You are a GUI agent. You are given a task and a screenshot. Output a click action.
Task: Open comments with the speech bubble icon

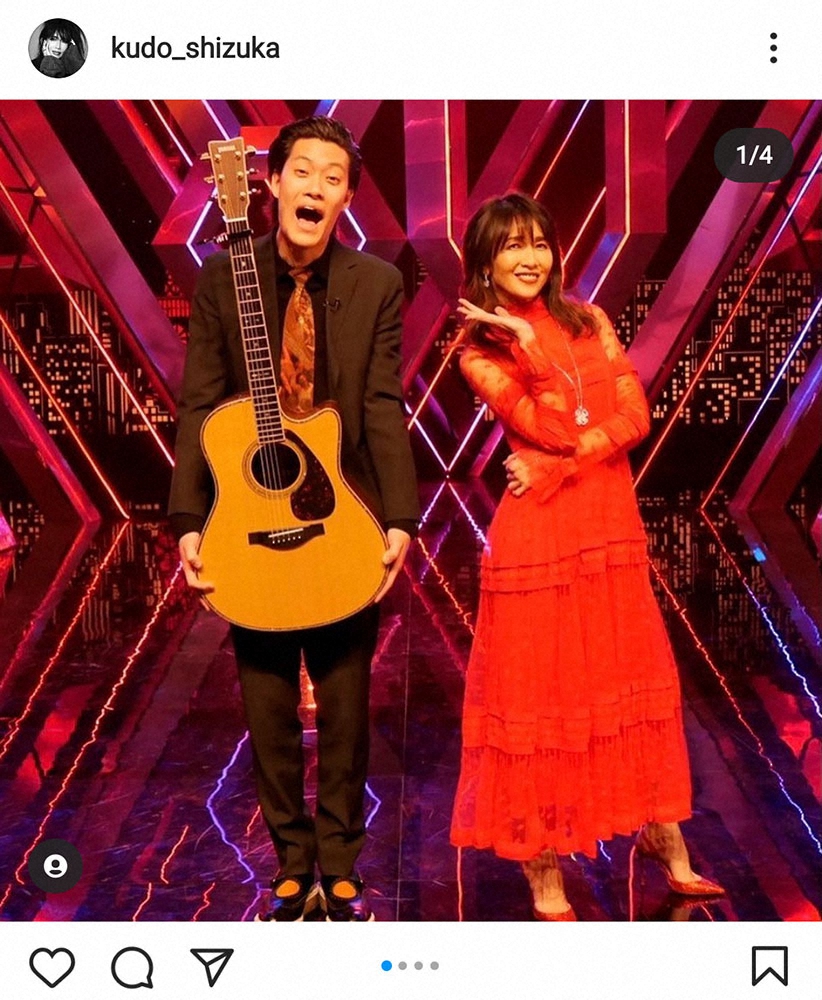click(x=131, y=967)
